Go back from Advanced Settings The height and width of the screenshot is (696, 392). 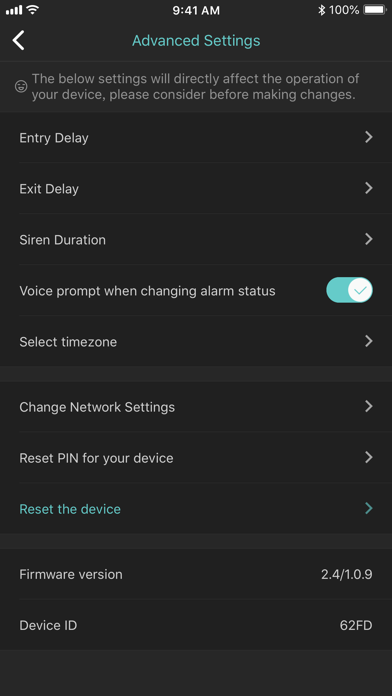pos(19,40)
